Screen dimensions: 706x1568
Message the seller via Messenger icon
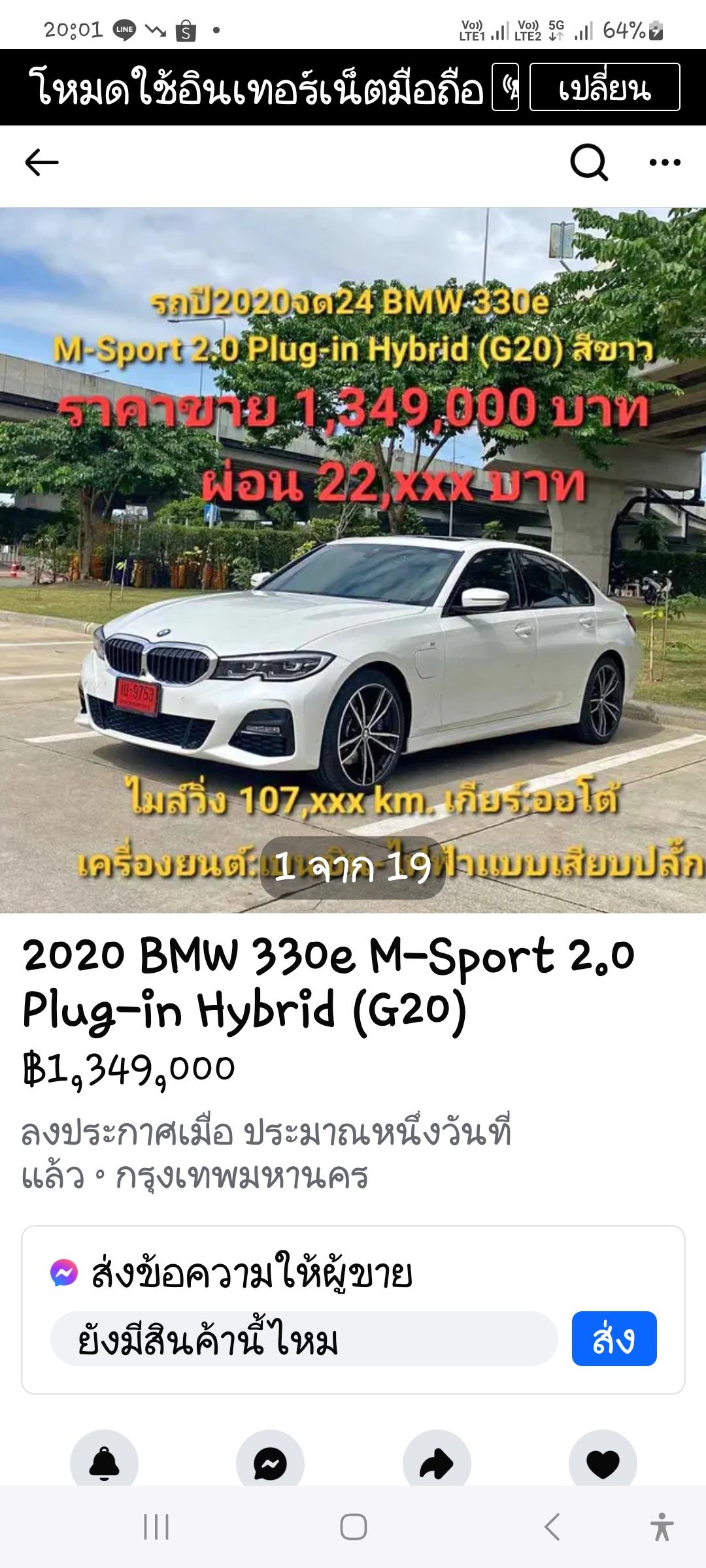270,1462
